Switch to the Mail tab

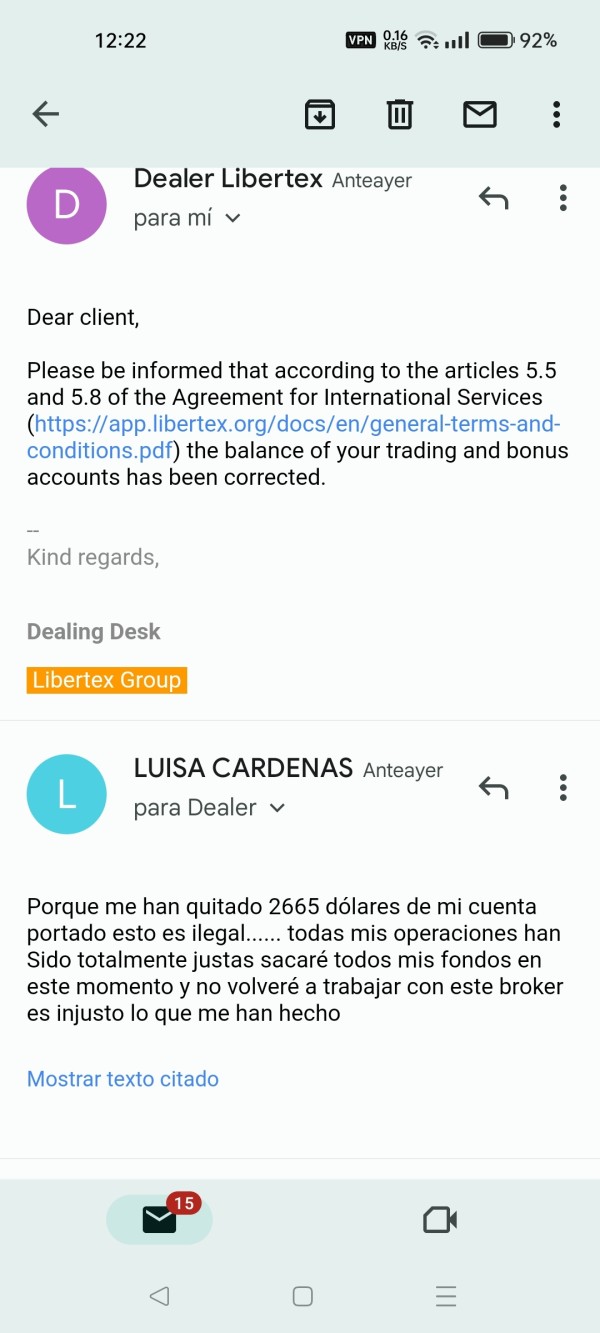point(159,1219)
